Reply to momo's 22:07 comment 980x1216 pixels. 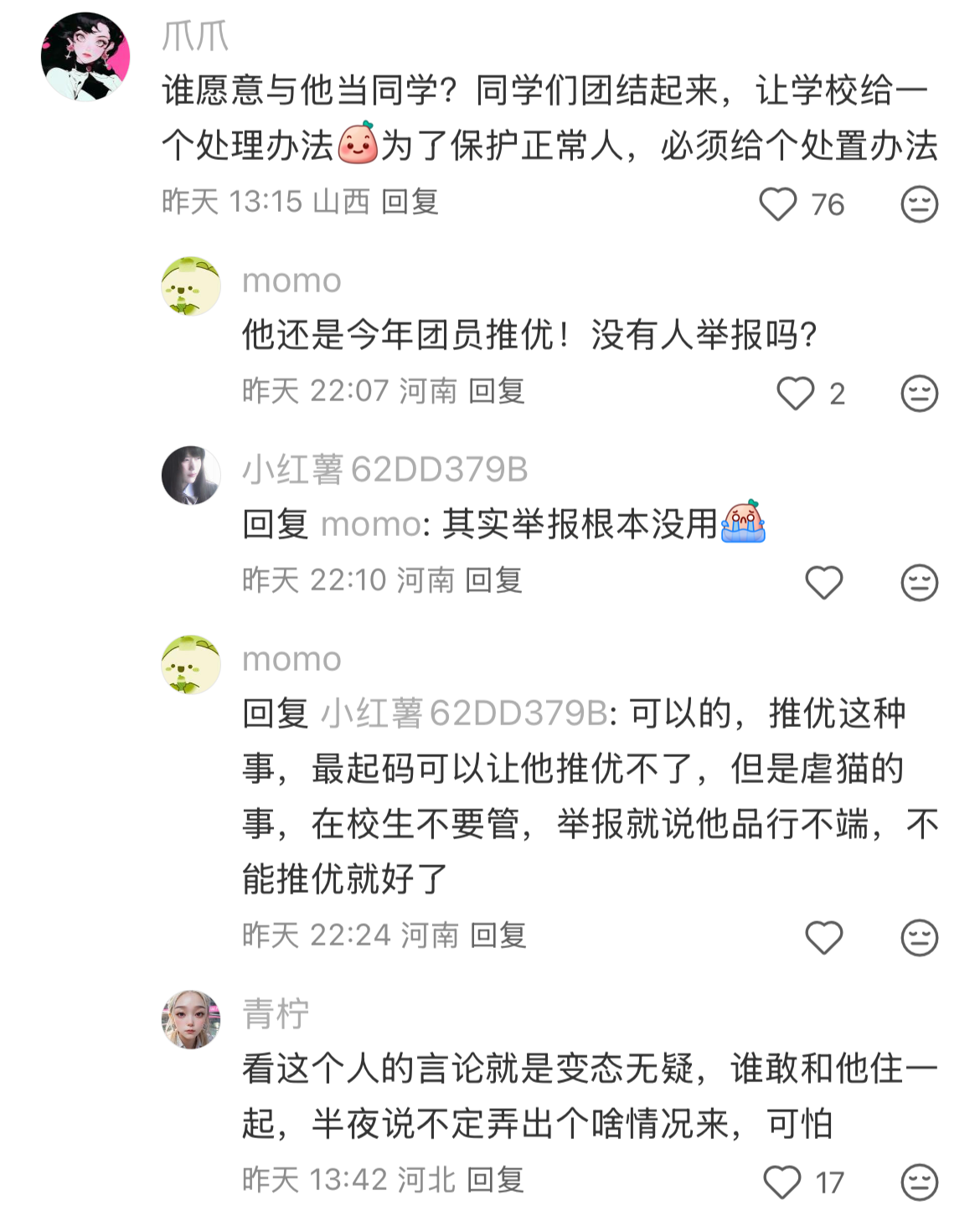point(497,391)
